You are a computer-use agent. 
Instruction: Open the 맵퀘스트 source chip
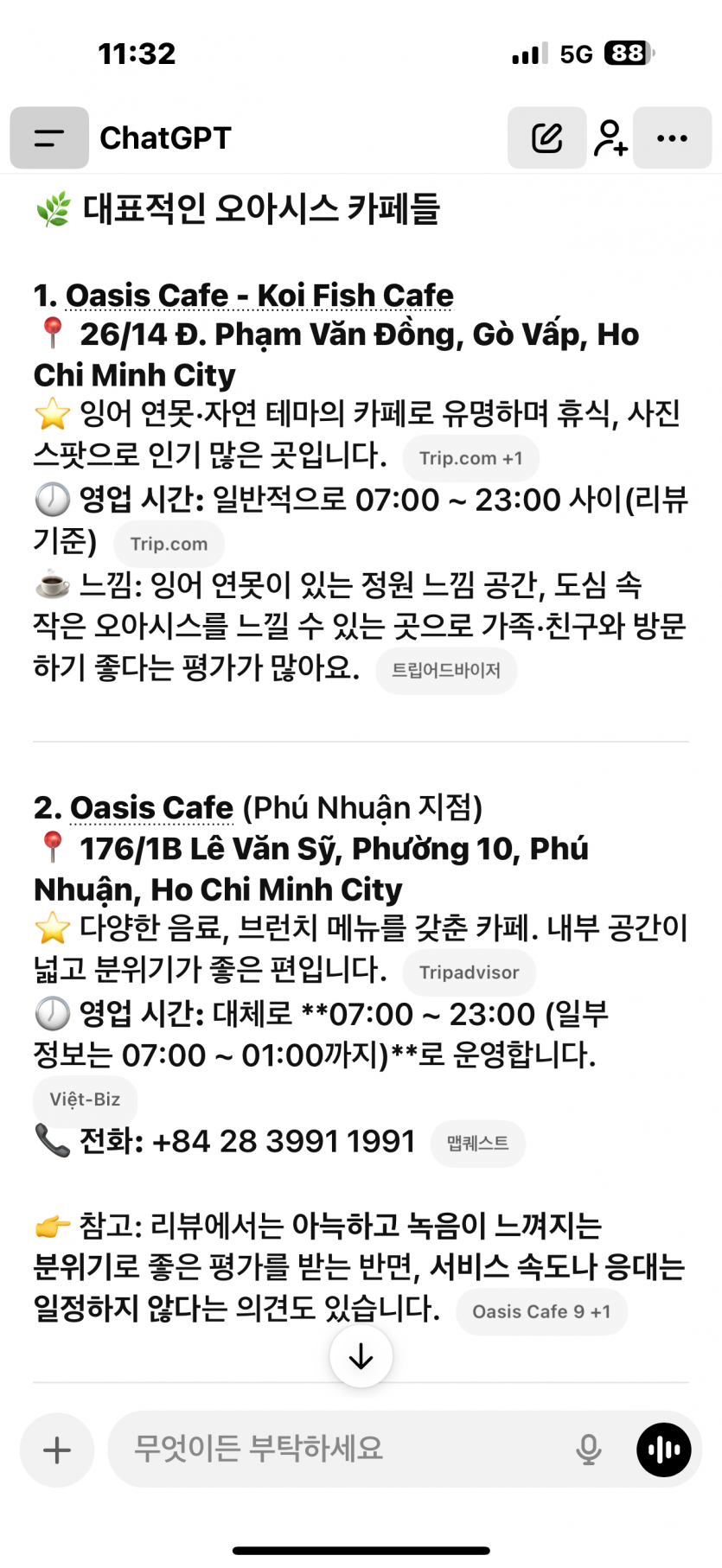click(477, 1144)
